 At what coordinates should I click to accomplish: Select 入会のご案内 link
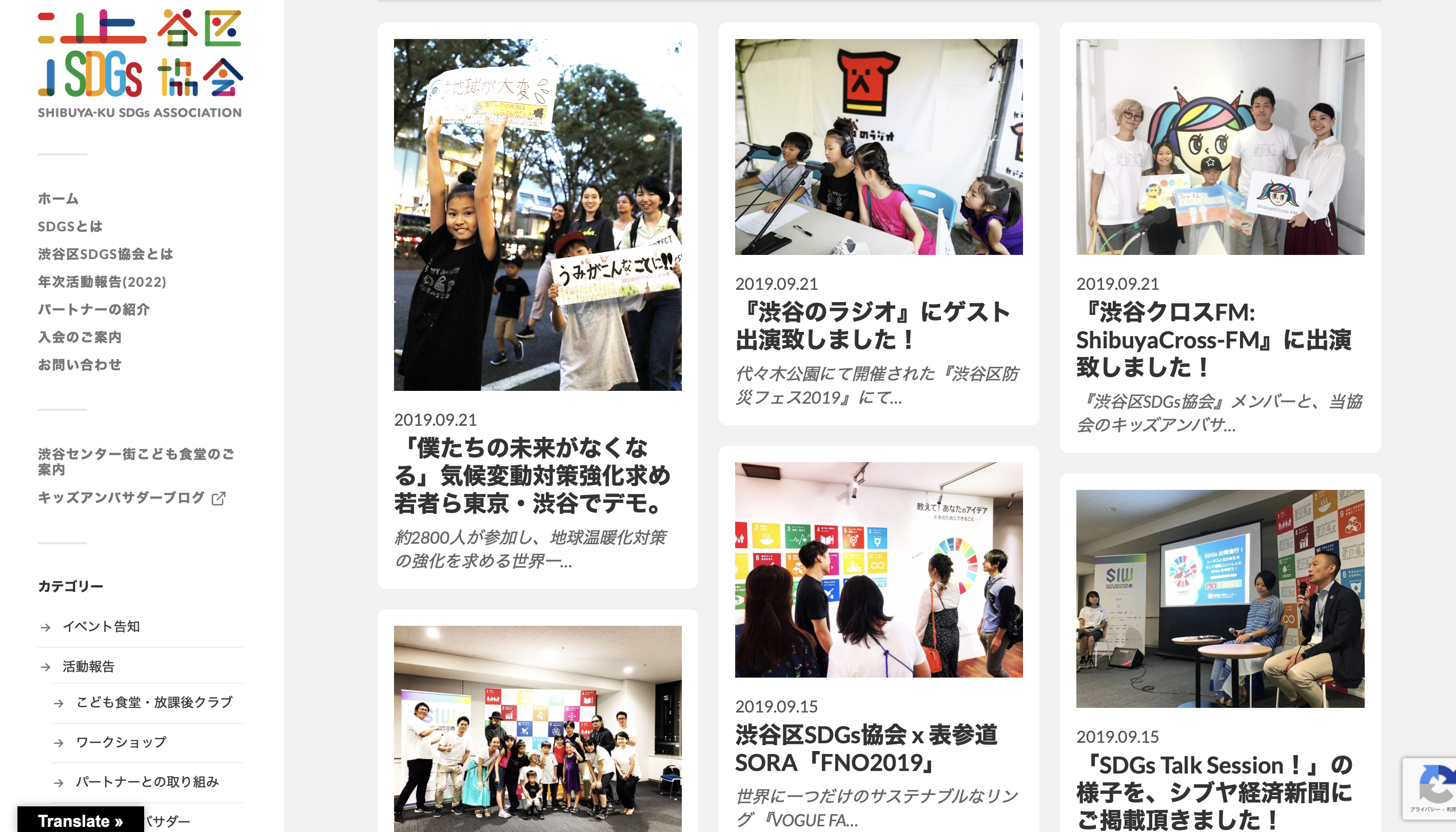coord(80,337)
